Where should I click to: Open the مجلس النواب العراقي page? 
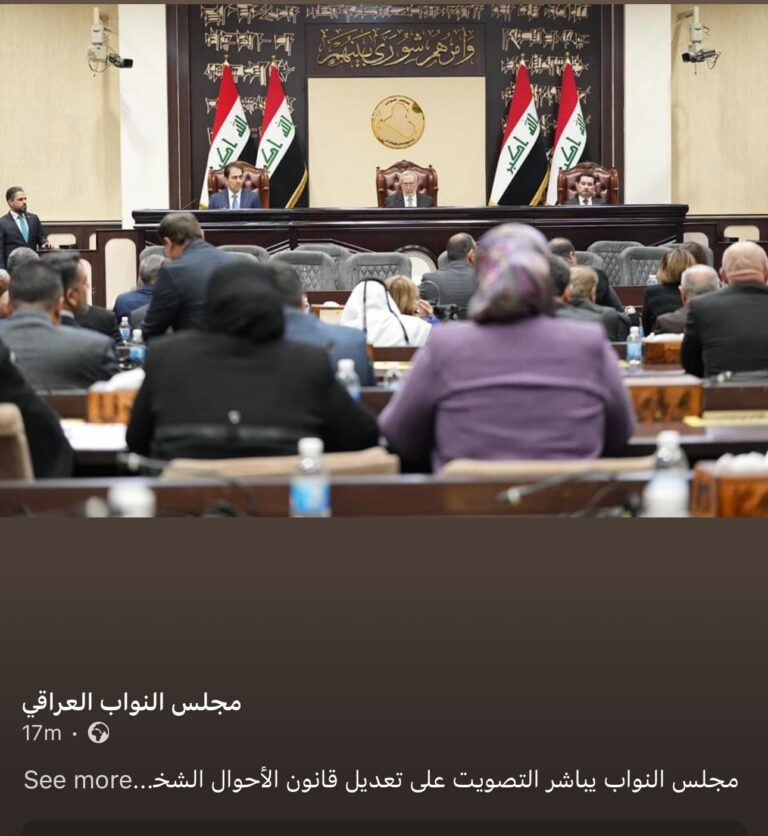coord(131,703)
